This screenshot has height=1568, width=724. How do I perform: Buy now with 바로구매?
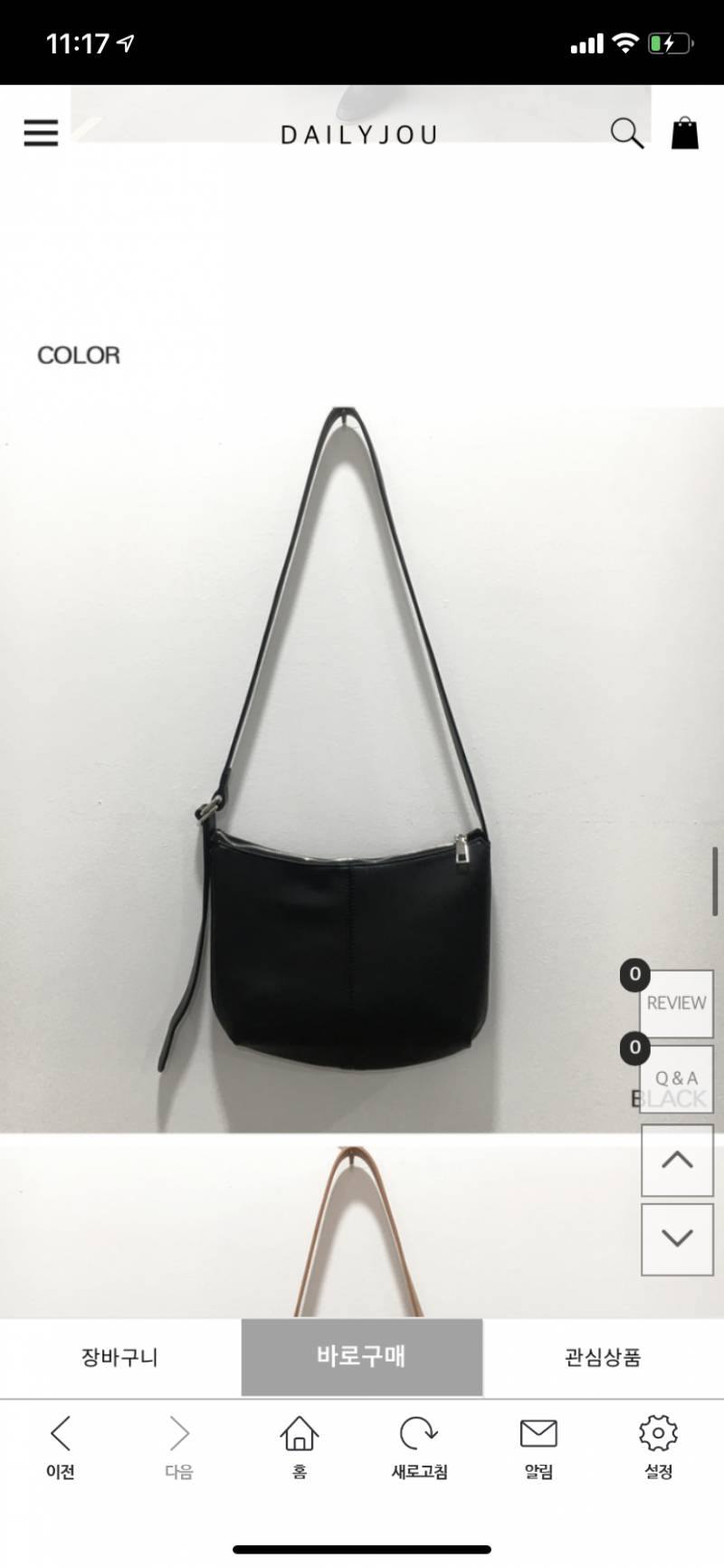pos(361,1356)
